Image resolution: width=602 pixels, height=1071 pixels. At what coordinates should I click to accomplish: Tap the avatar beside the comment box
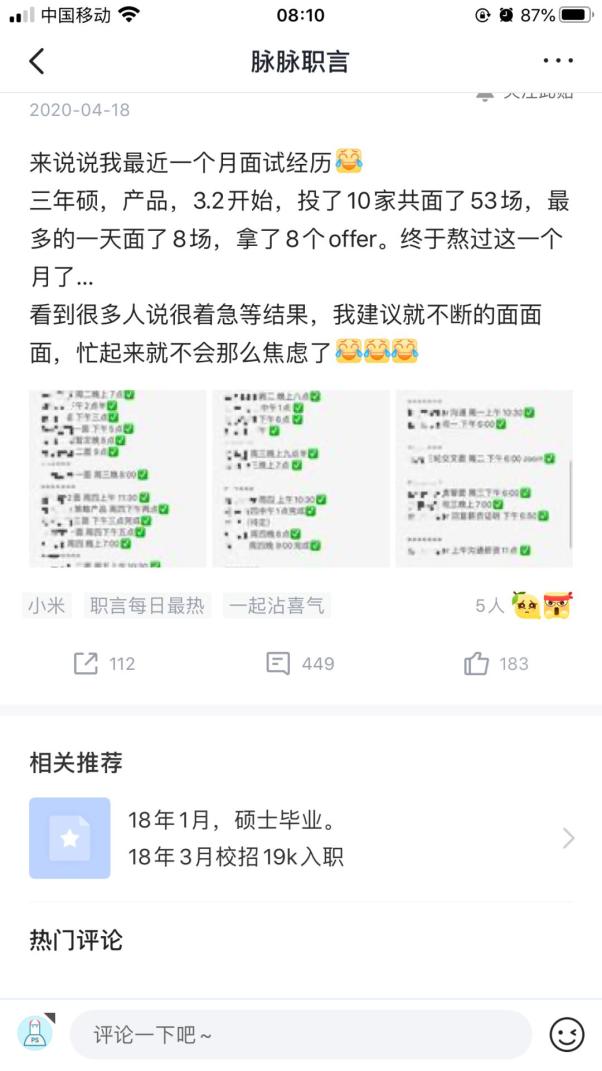click(x=36, y=1033)
